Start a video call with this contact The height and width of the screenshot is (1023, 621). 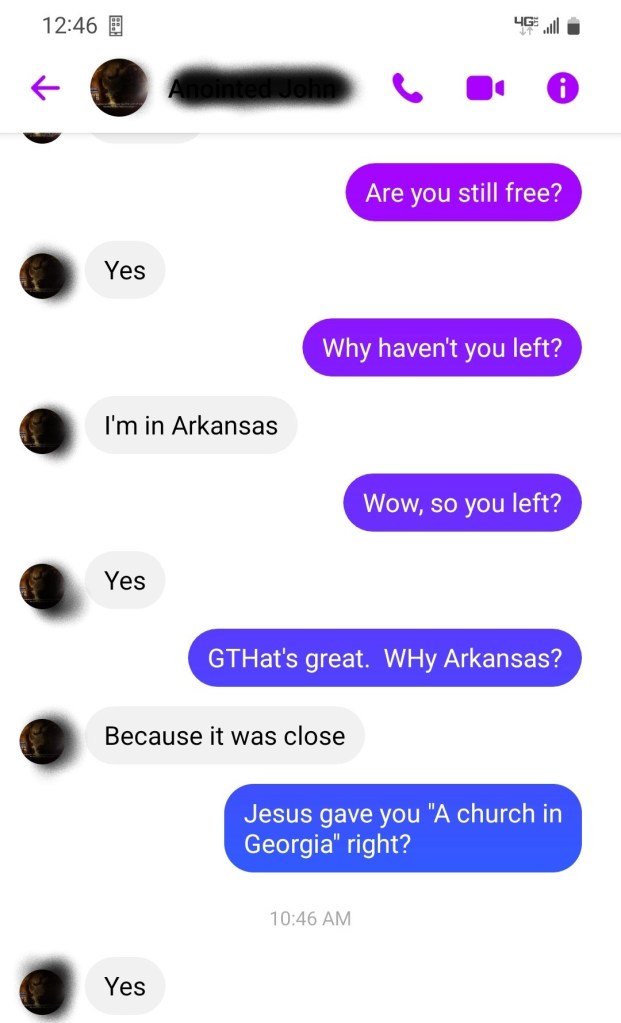pos(485,89)
